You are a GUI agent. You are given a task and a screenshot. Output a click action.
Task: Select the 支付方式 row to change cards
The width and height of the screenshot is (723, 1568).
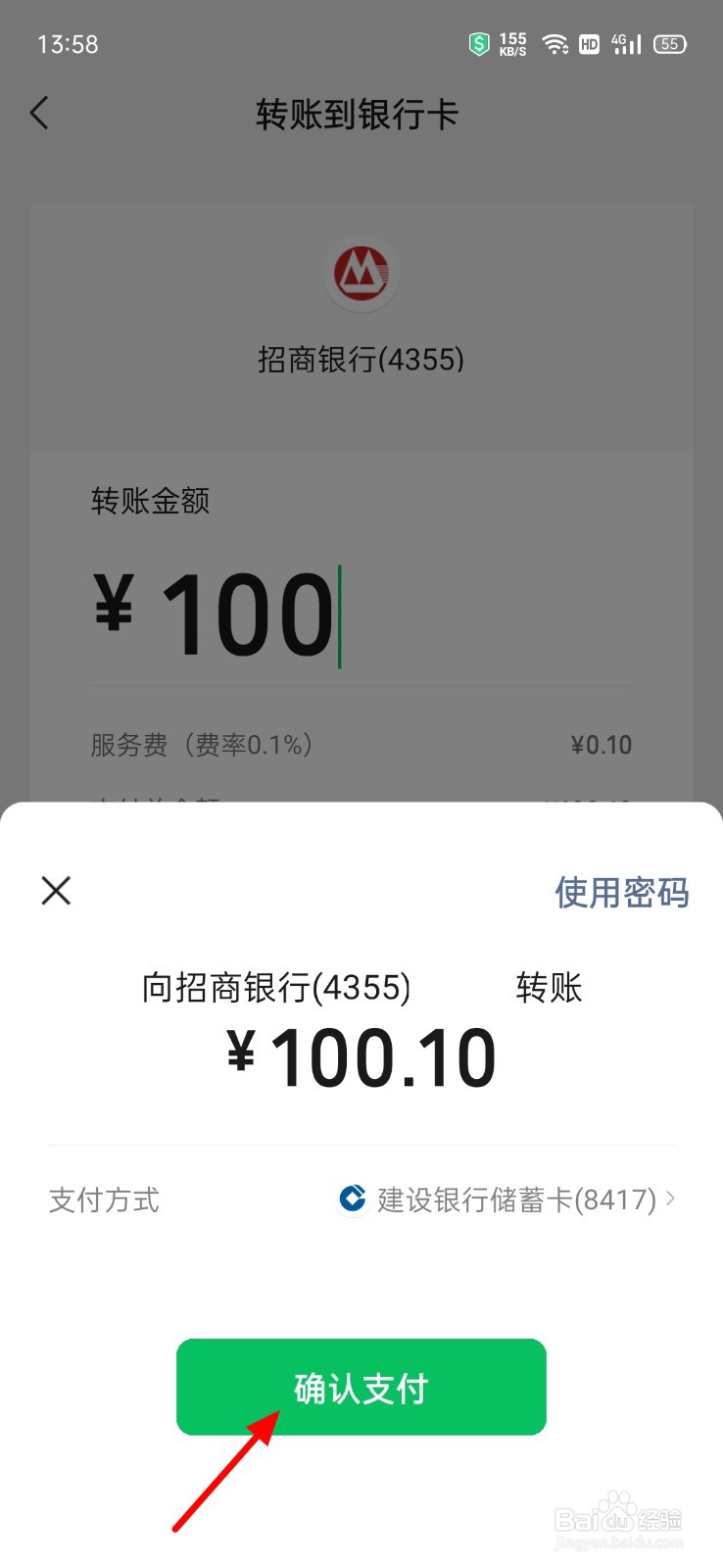[x=103, y=1200]
